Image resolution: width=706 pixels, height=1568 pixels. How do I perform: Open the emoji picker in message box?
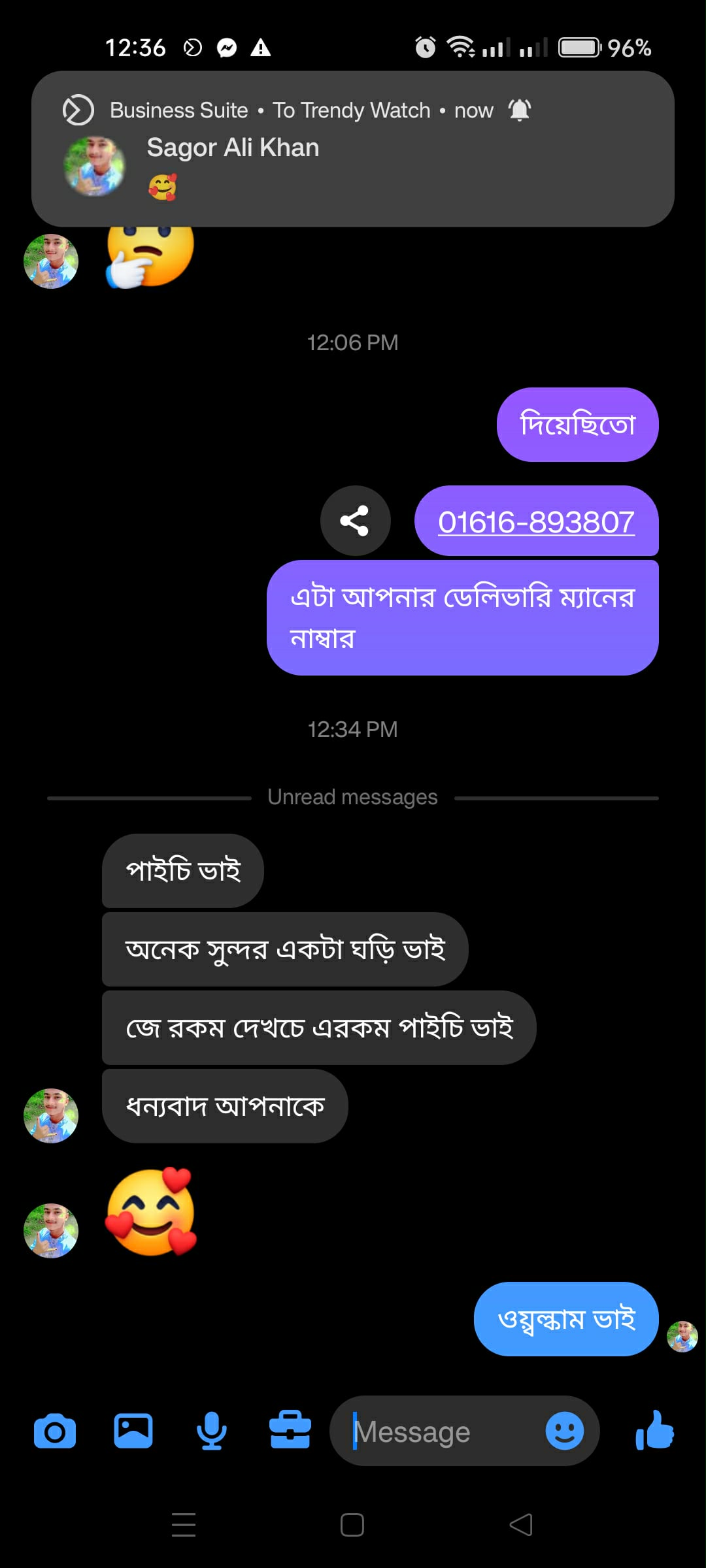click(x=564, y=1431)
